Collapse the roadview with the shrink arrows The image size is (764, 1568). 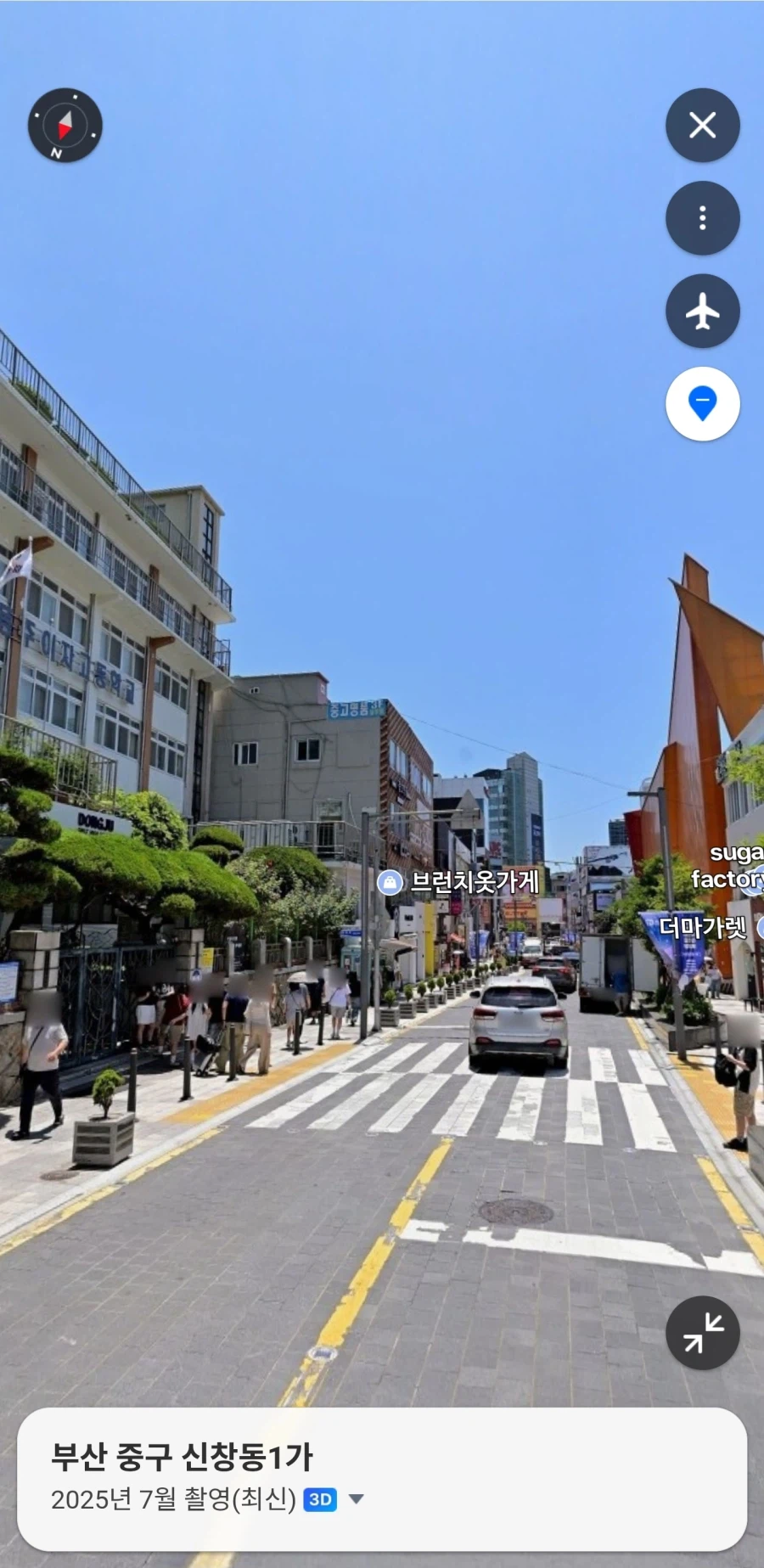[x=702, y=1333]
